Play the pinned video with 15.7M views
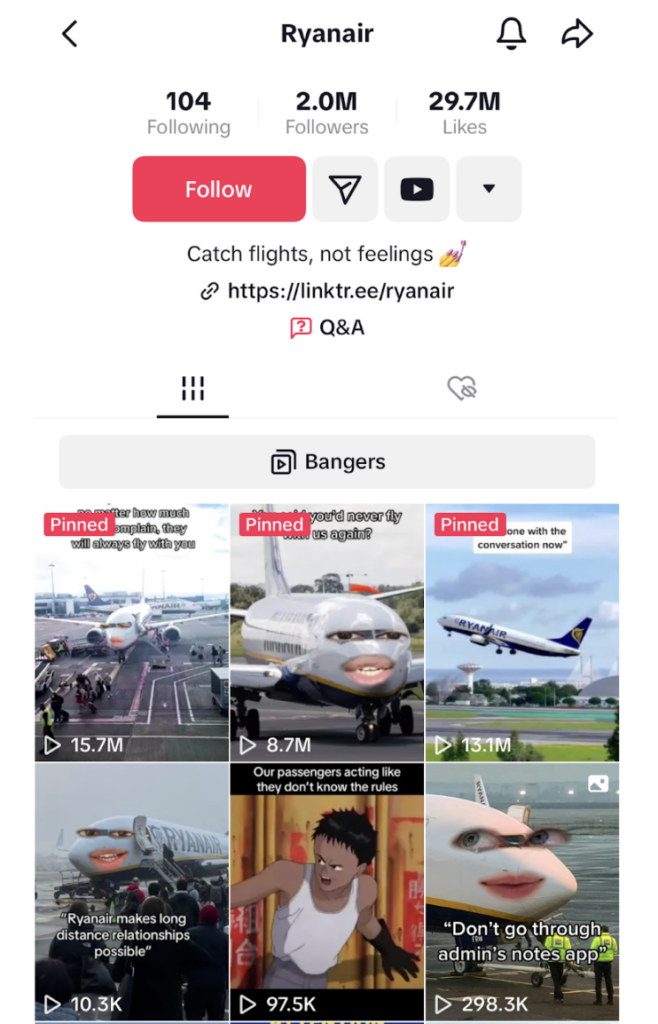Viewport: 658px width, 1024px height. tap(132, 632)
